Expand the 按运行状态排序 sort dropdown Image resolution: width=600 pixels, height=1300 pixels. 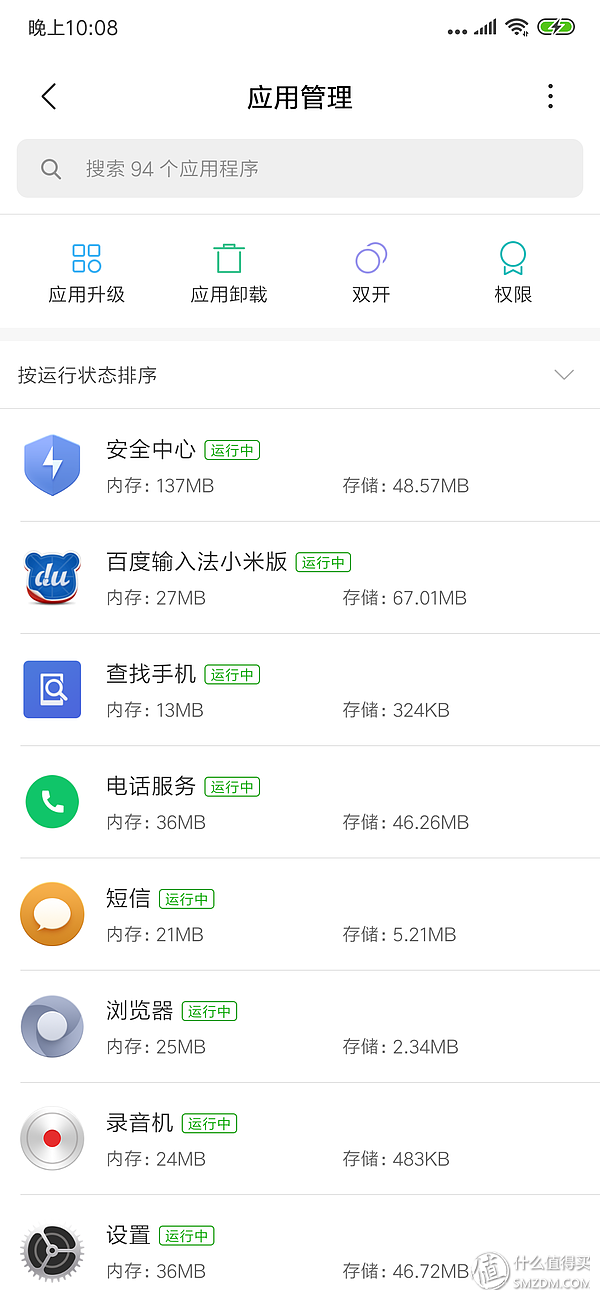pos(563,375)
